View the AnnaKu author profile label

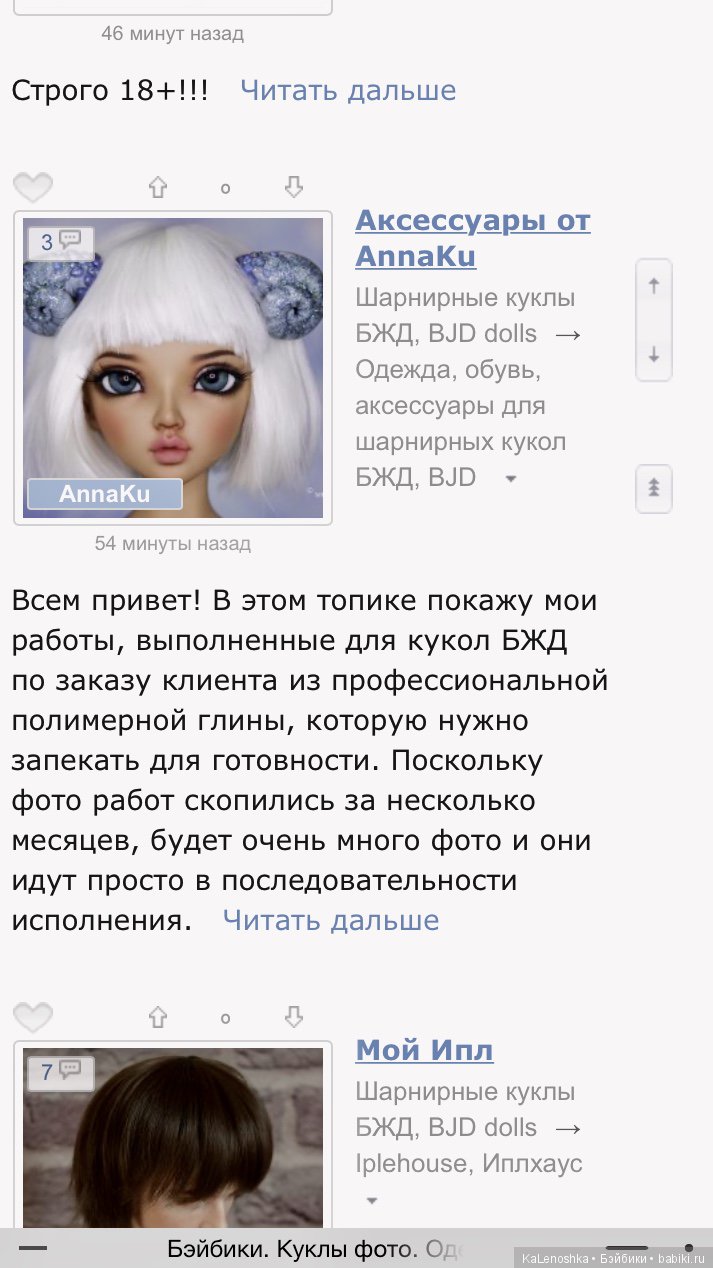point(105,494)
